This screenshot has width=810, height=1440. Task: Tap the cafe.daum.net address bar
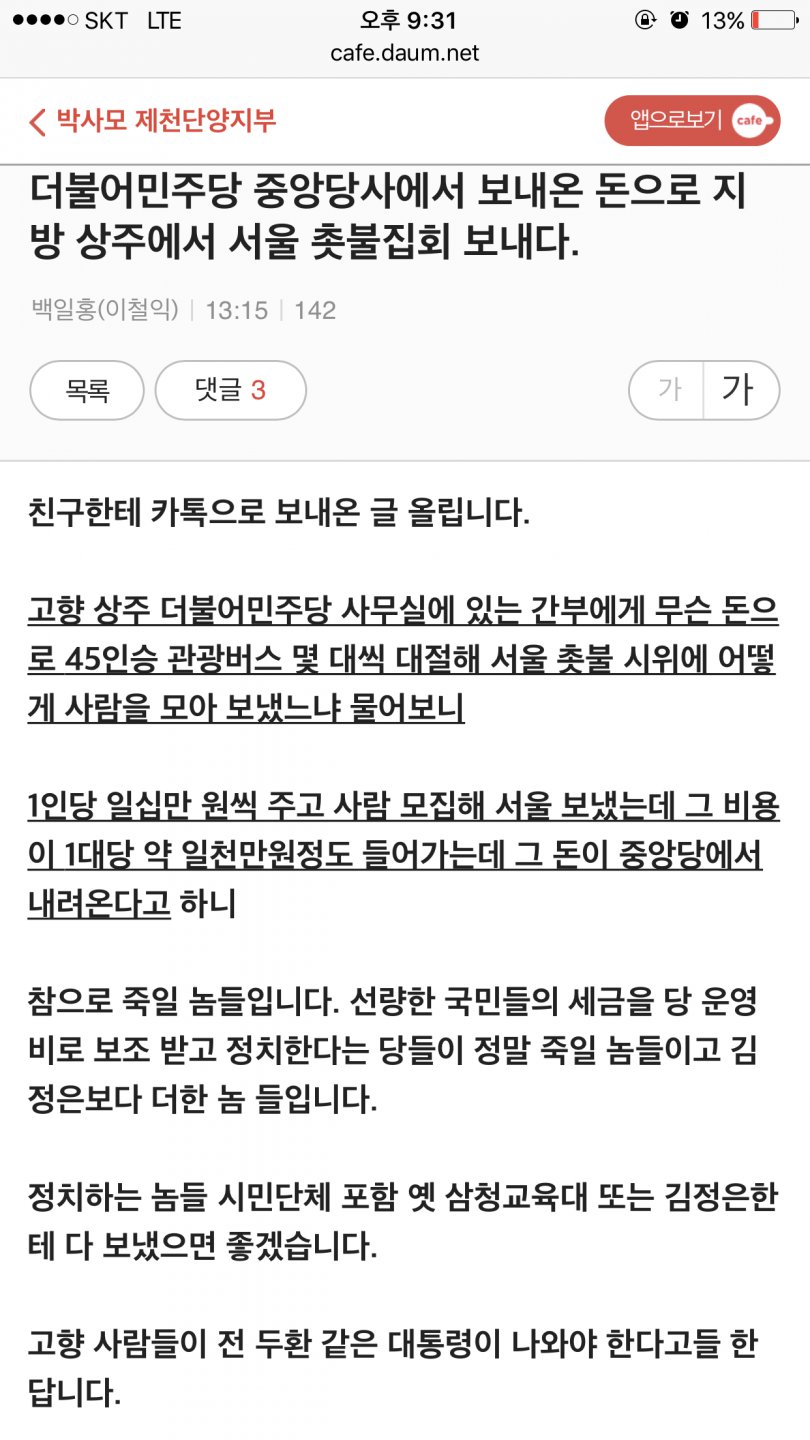[x=405, y=53]
